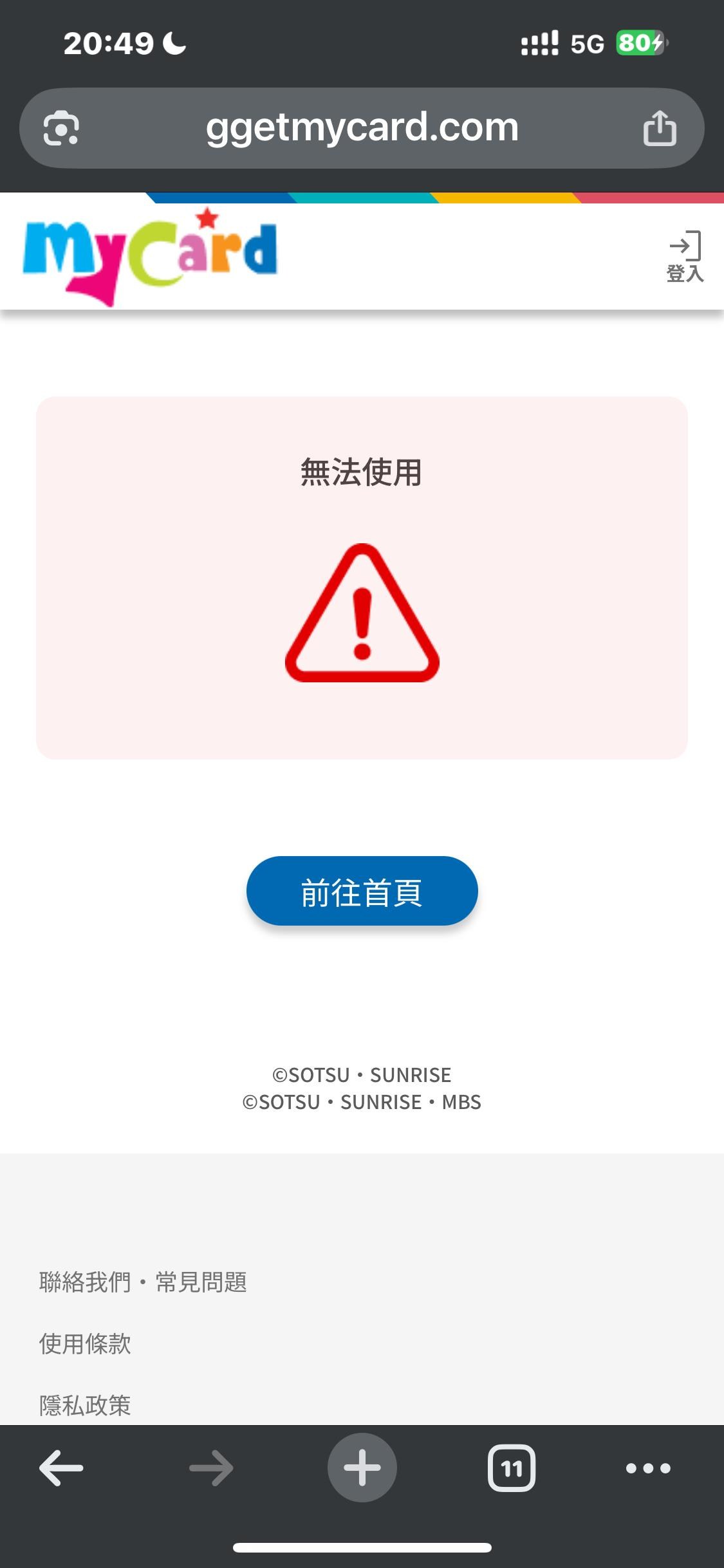Tap the back navigation arrow
The image size is (724, 1568).
coord(60,1468)
